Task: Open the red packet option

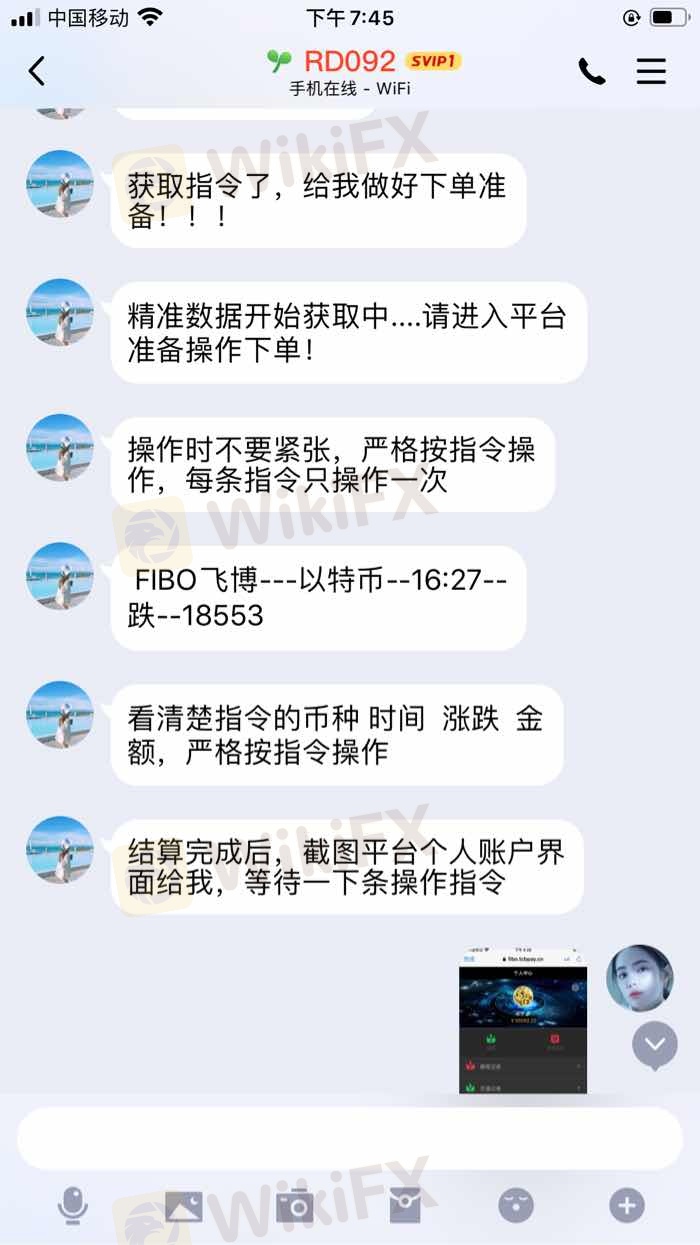Action: pos(405,1206)
